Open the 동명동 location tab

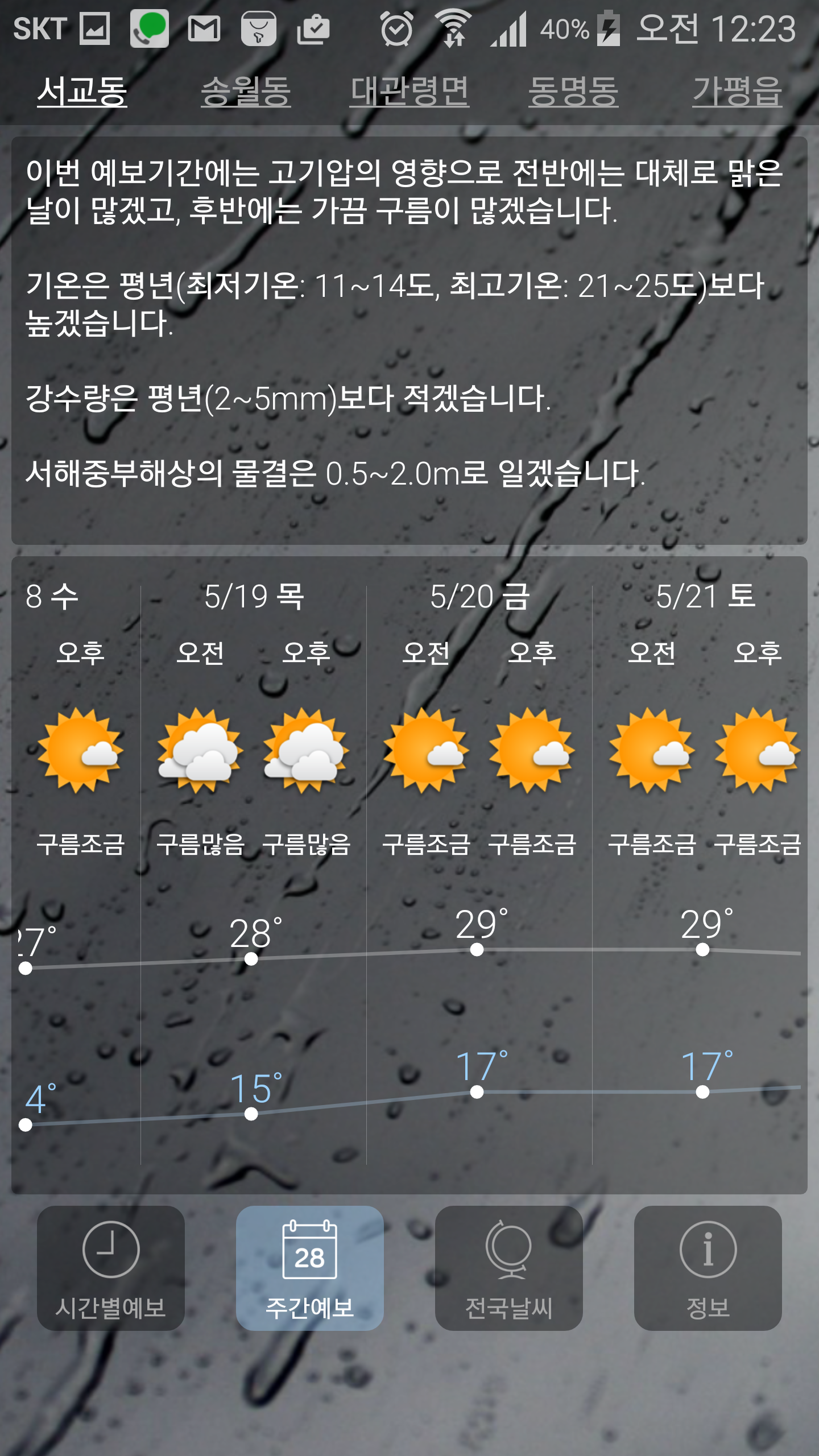(x=573, y=91)
